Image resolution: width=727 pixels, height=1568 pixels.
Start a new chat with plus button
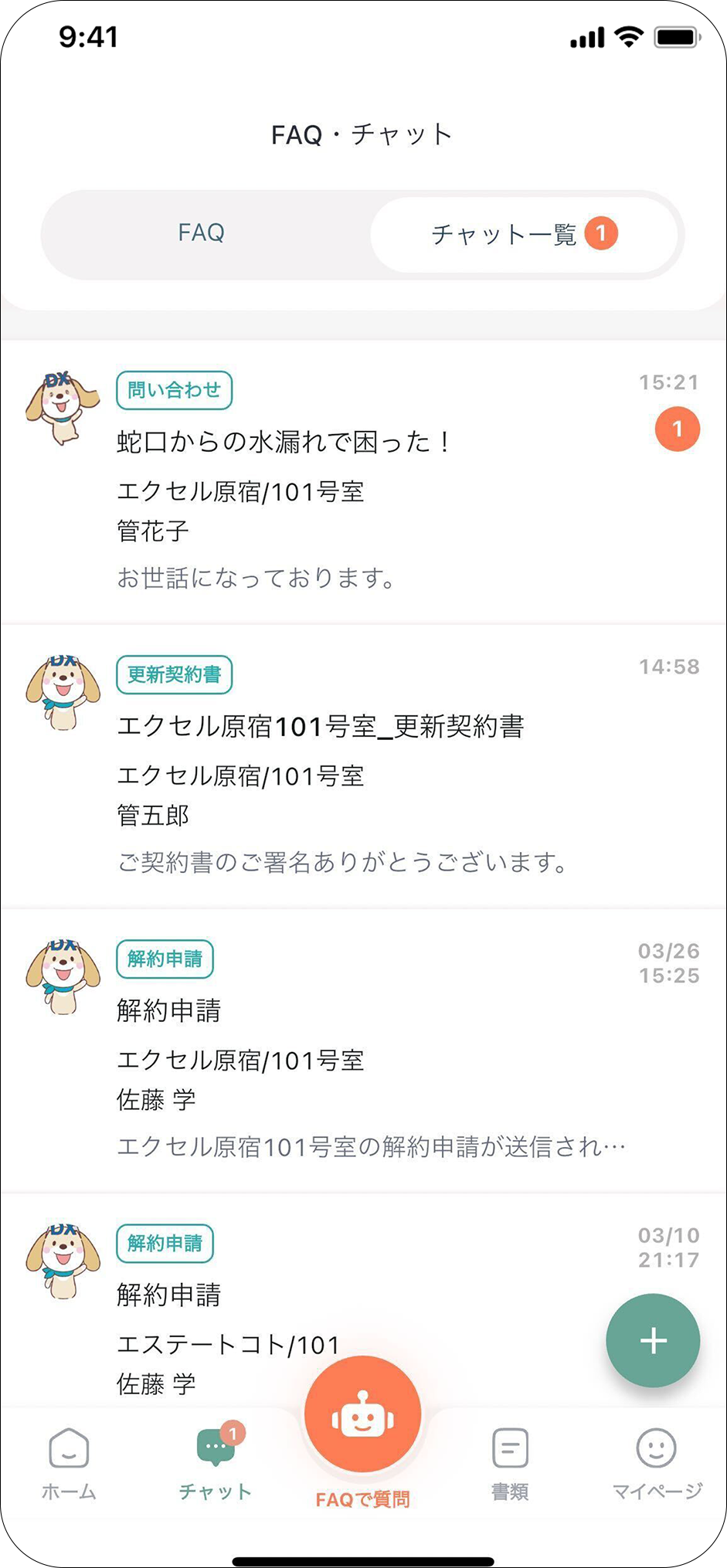click(653, 1341)
